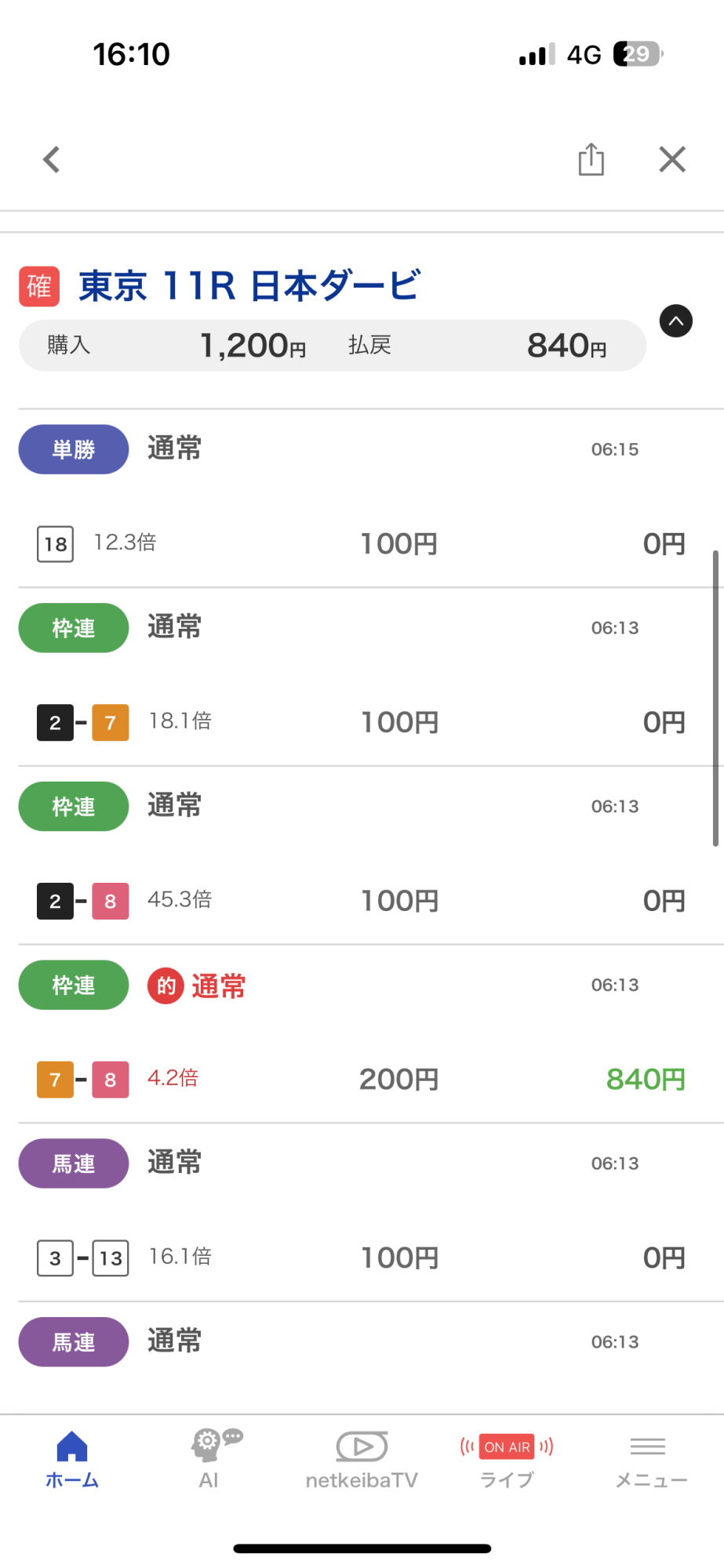Go to the netkeibaTV tab

point(362,1459)
